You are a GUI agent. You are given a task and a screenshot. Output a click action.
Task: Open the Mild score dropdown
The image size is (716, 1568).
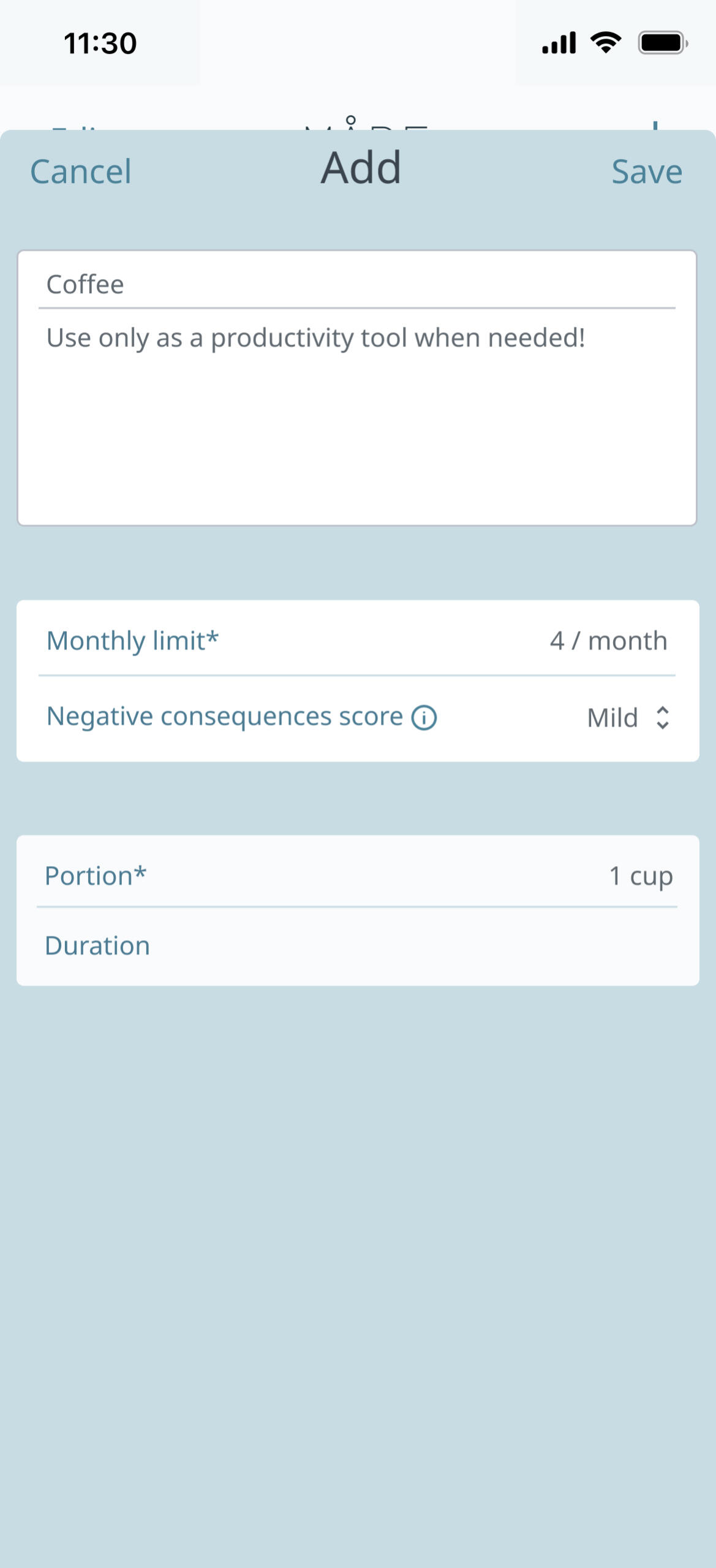click(628, 718)
